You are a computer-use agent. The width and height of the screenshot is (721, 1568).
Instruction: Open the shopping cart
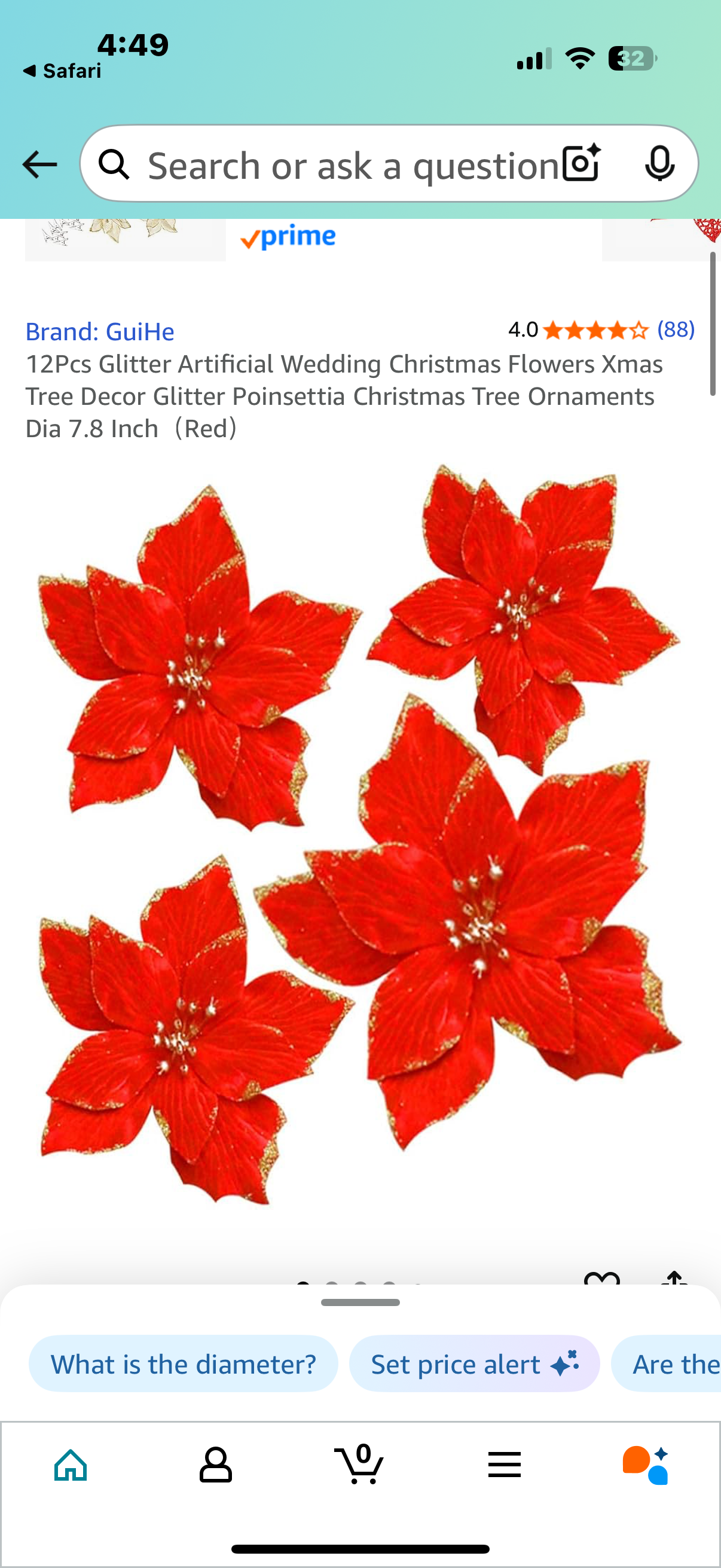[x=359, y=1465]
